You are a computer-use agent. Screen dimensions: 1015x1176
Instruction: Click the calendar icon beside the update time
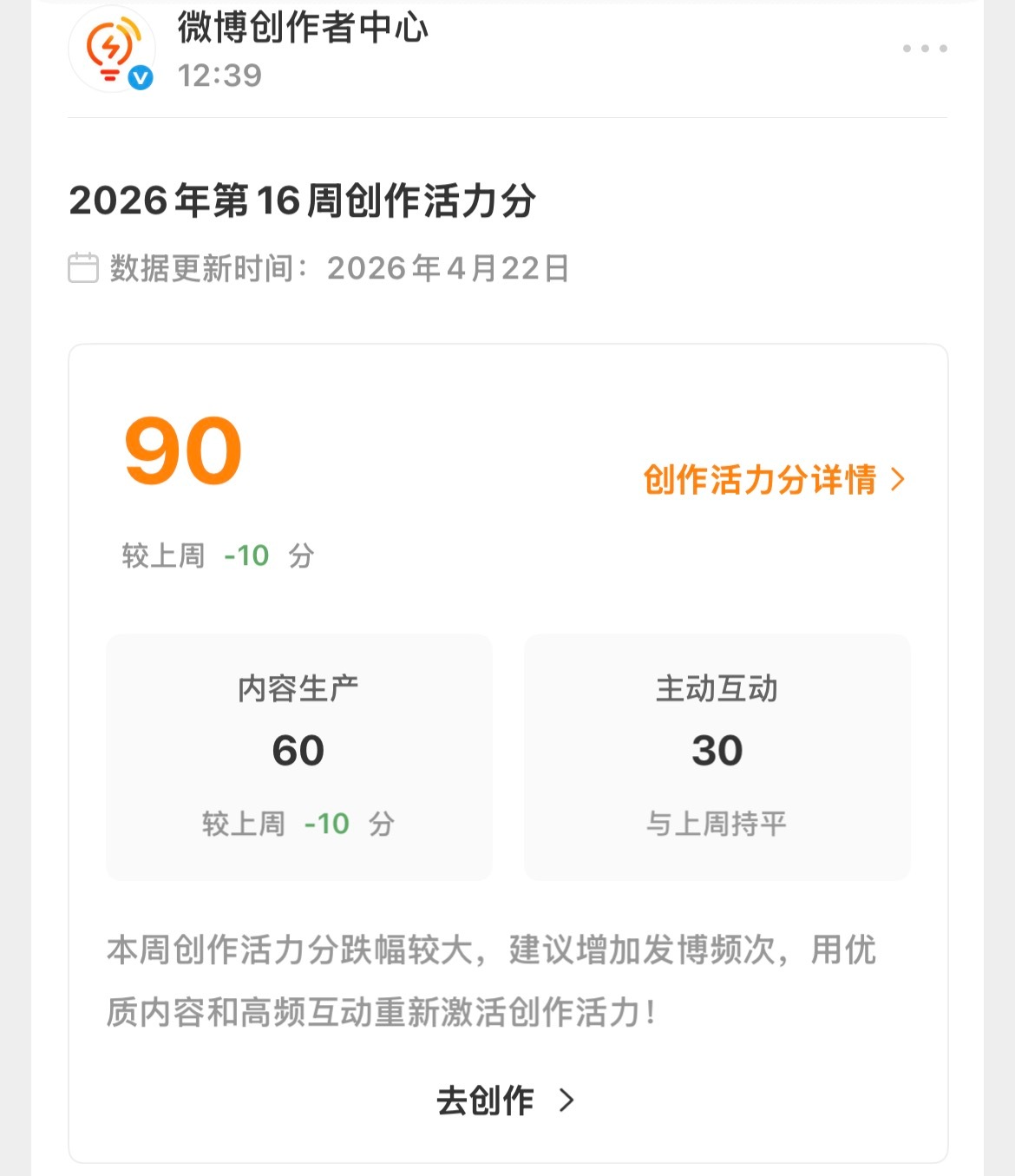82,269
